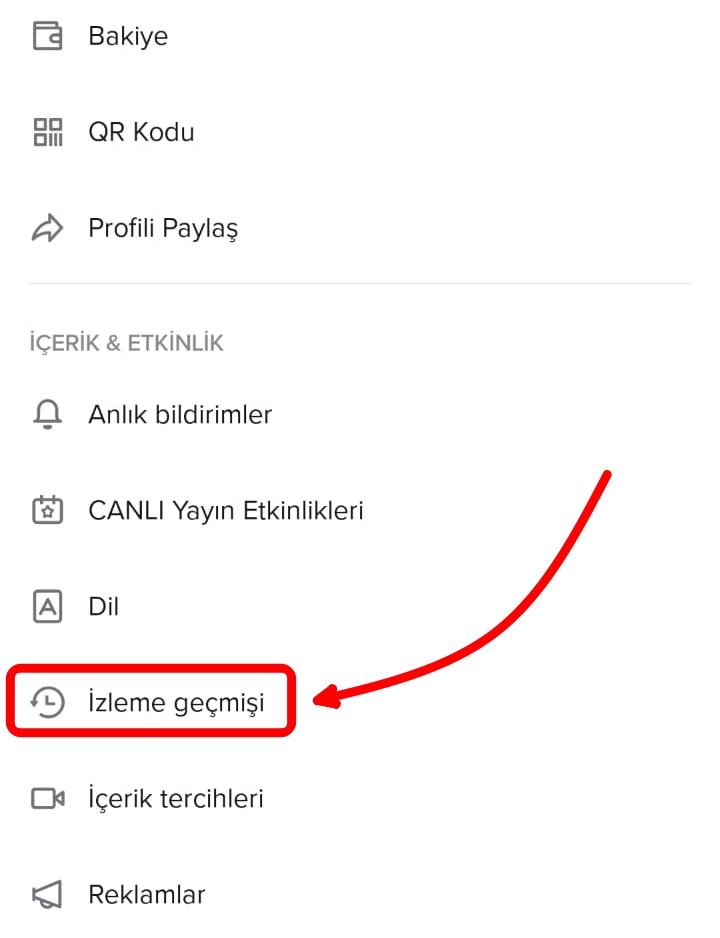The width and height of the screenshot is (720, 938).
Task: Click the QR Kodu icon
Action: pyautogui.click(x=49, y=131)
